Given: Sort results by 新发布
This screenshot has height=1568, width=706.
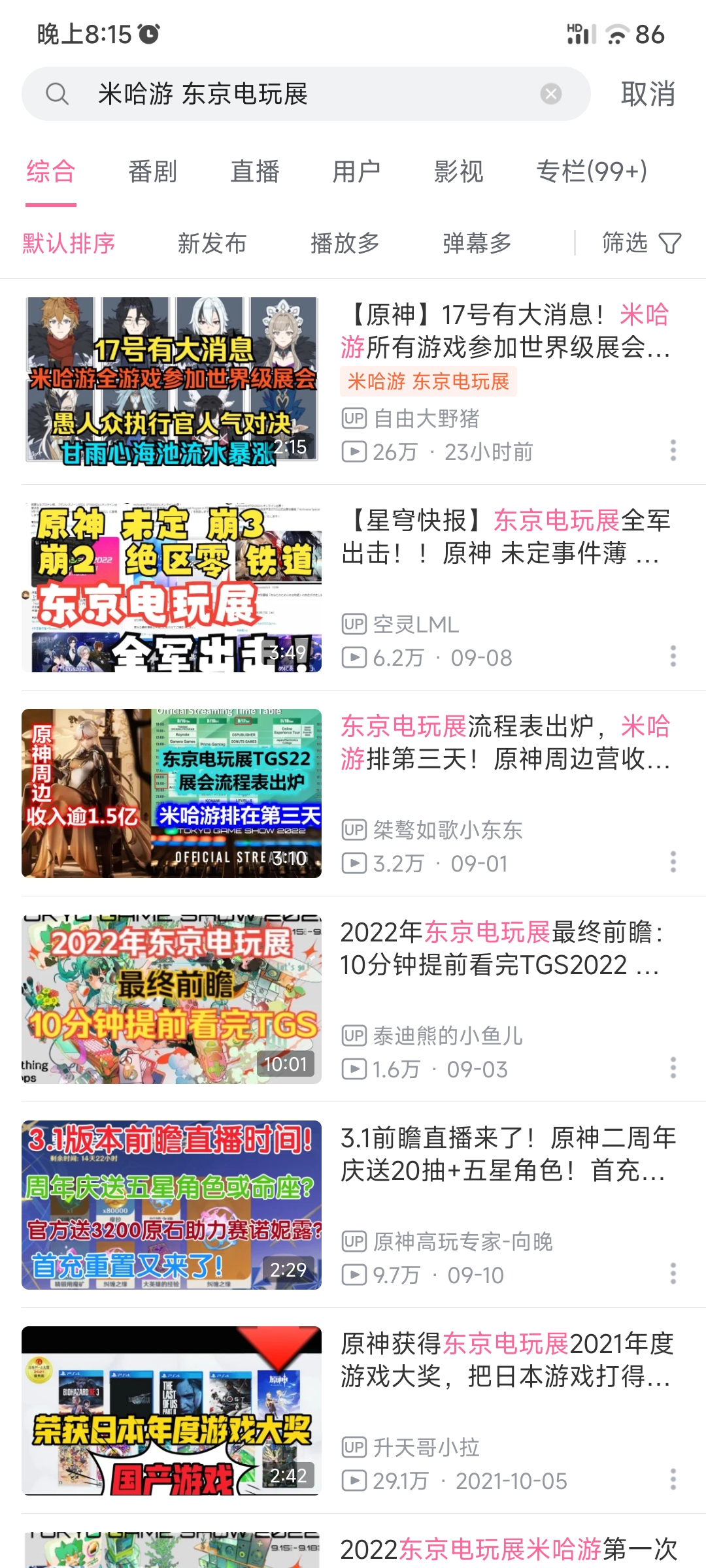Looking at the screenshot, I should coord(212,243).
